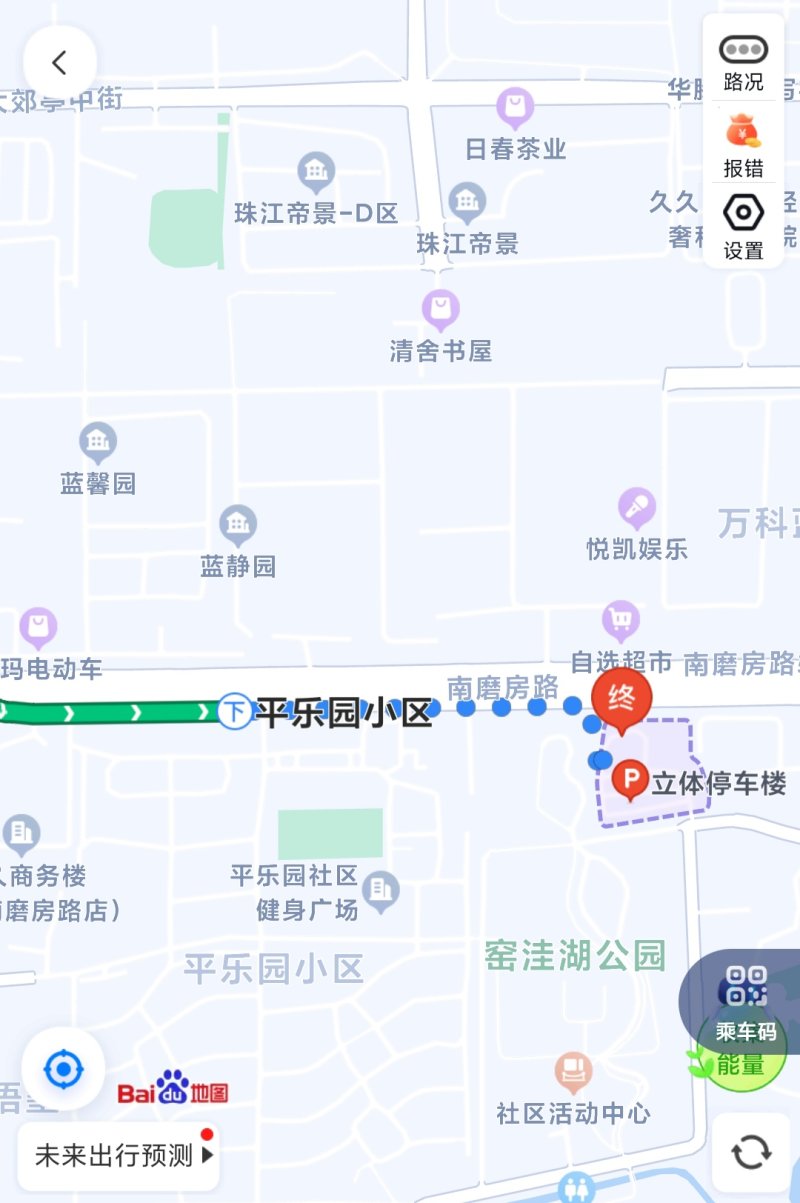Open 悦凯娱乐 place marker

click(636, 508)
